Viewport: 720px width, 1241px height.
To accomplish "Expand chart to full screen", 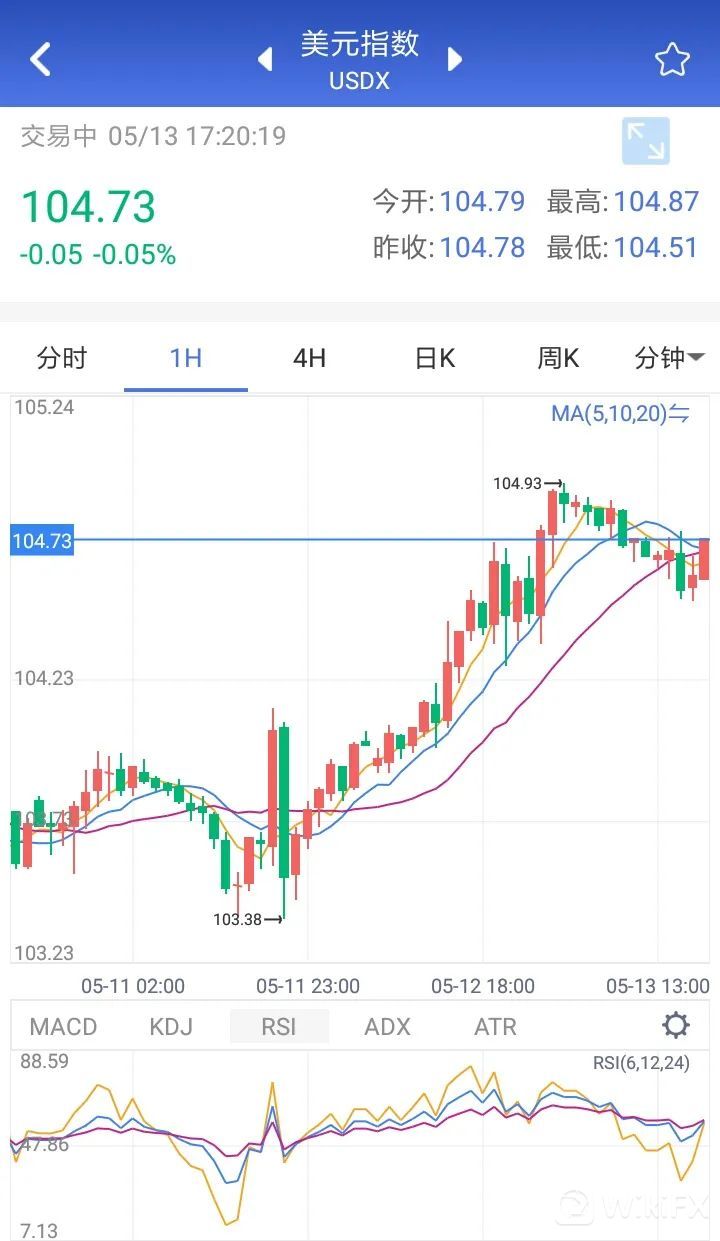I will pos(645,141).
